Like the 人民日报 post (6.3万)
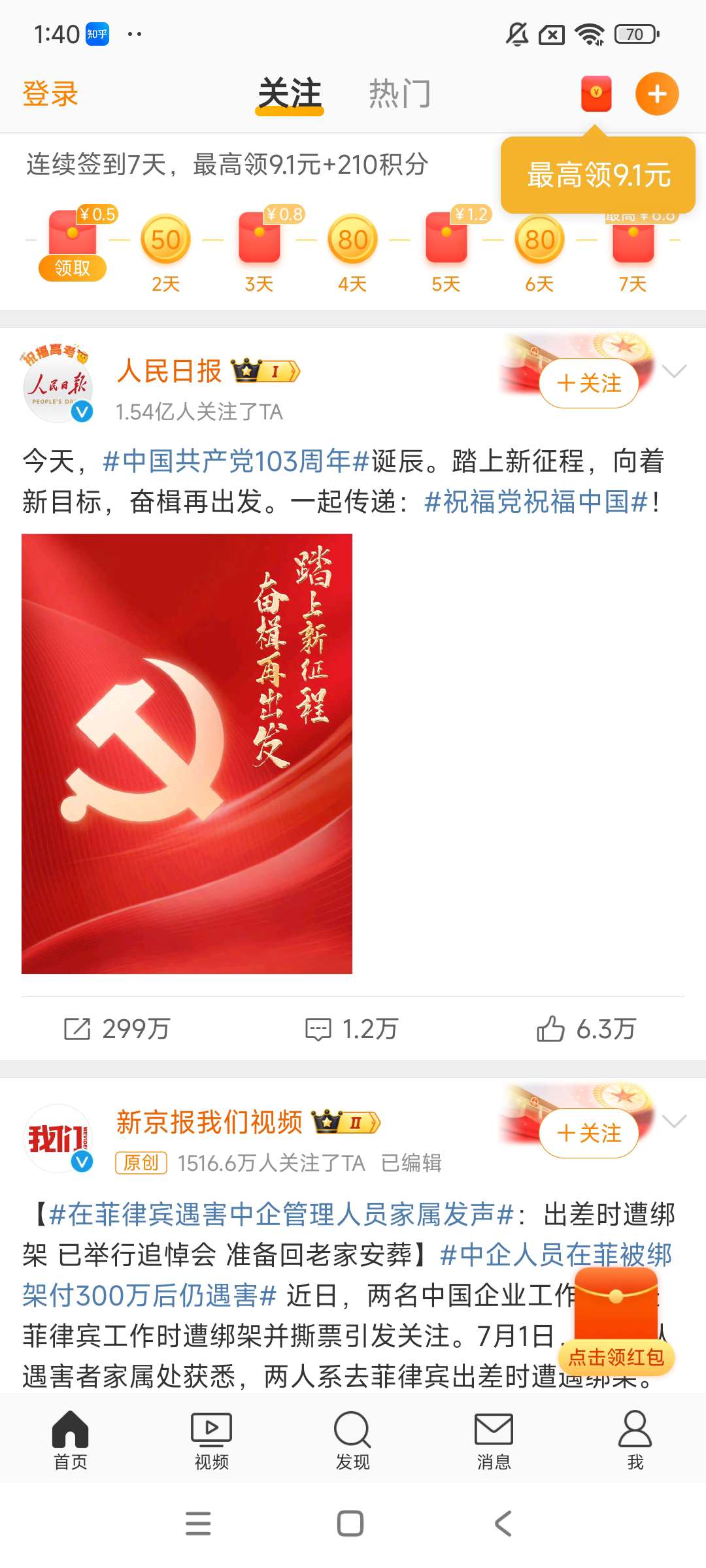Image resolution: width=706 pixels, height=1568 pixels. click(586, 1029)
